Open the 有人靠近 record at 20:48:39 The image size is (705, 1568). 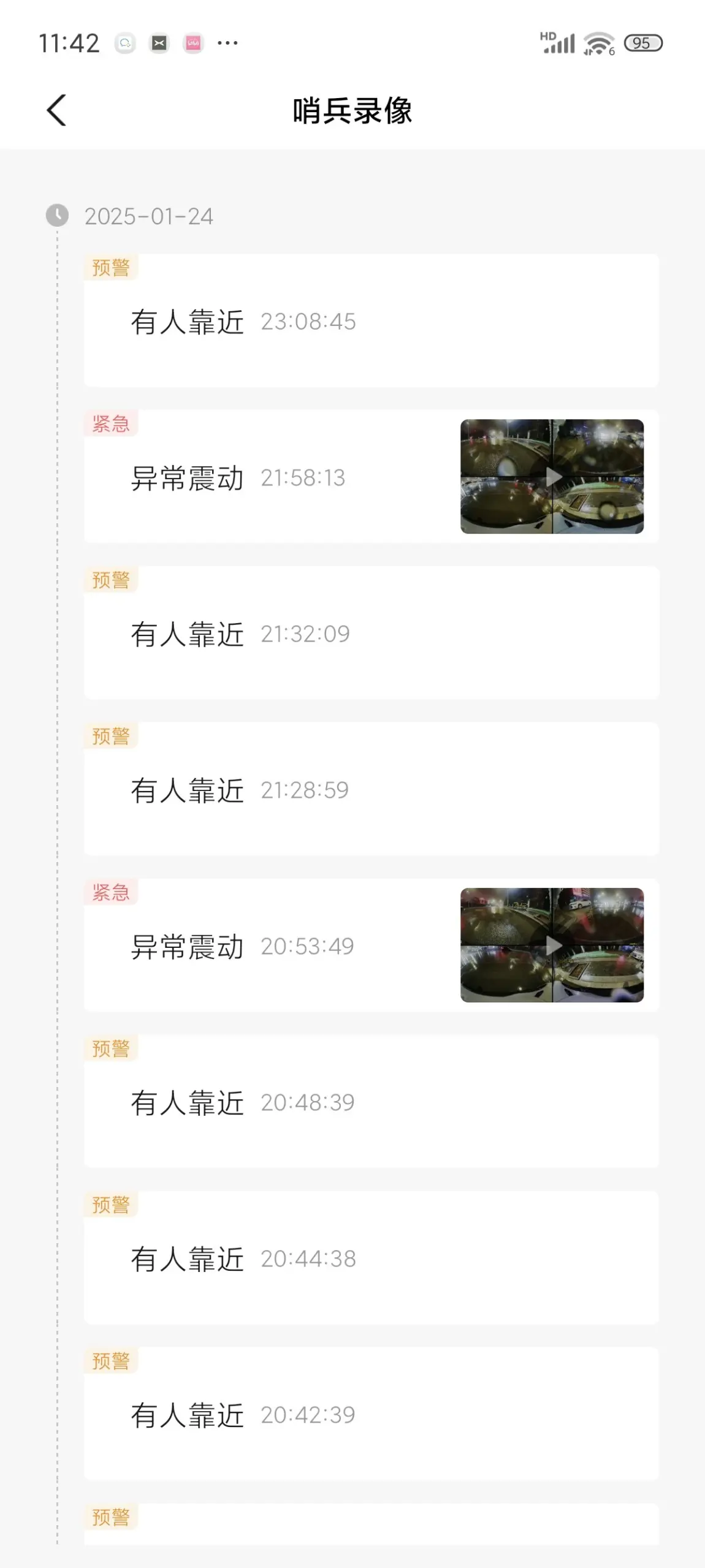372,1102
